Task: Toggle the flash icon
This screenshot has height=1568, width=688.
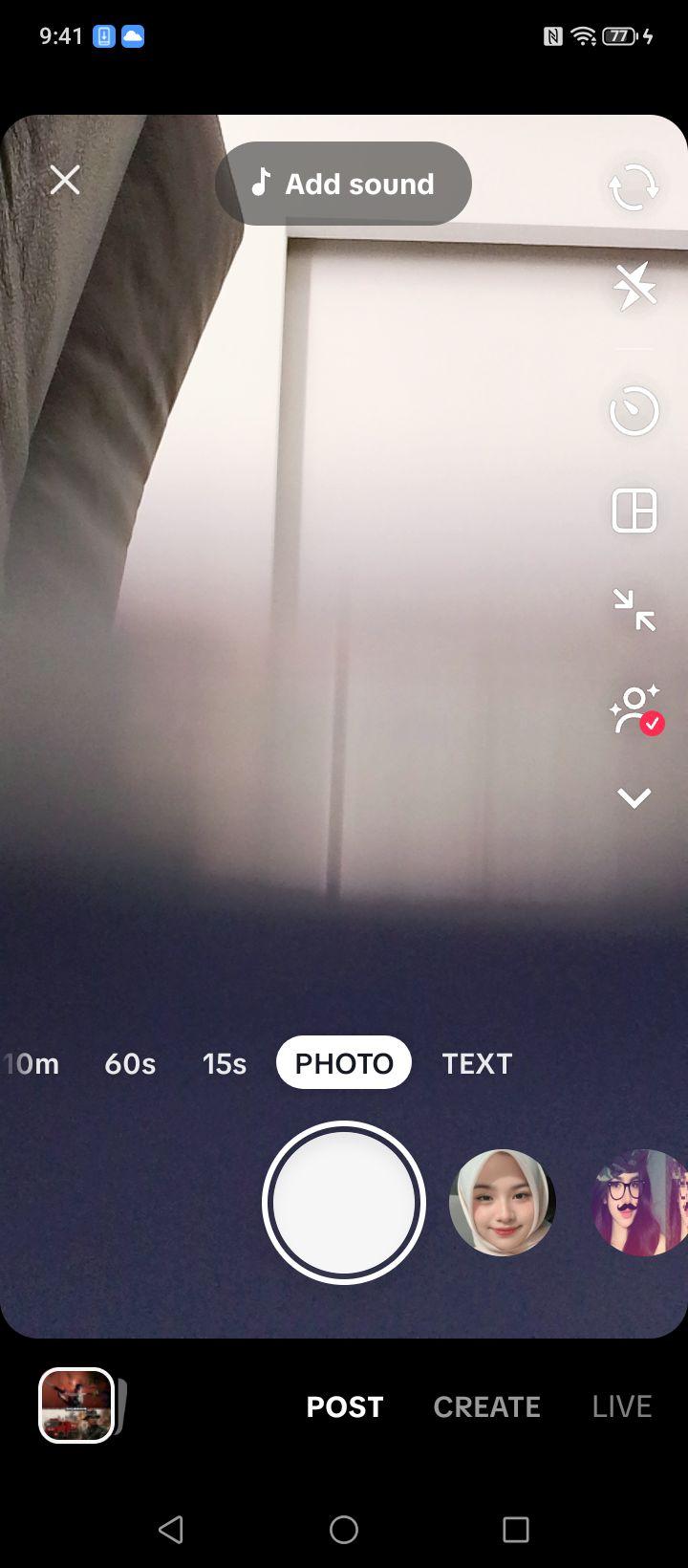Action: [634, 286]
